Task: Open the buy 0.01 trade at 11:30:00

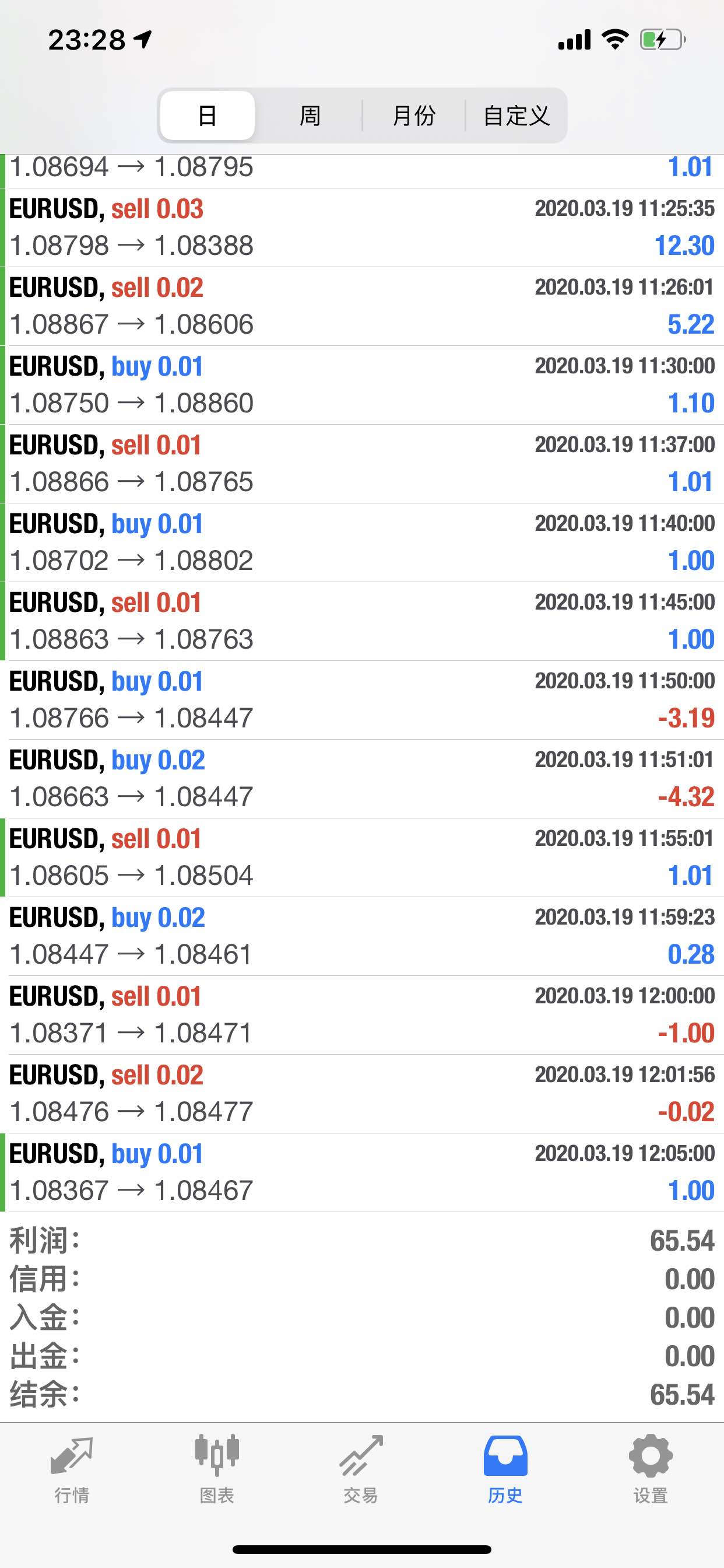Action: point(362,386)
